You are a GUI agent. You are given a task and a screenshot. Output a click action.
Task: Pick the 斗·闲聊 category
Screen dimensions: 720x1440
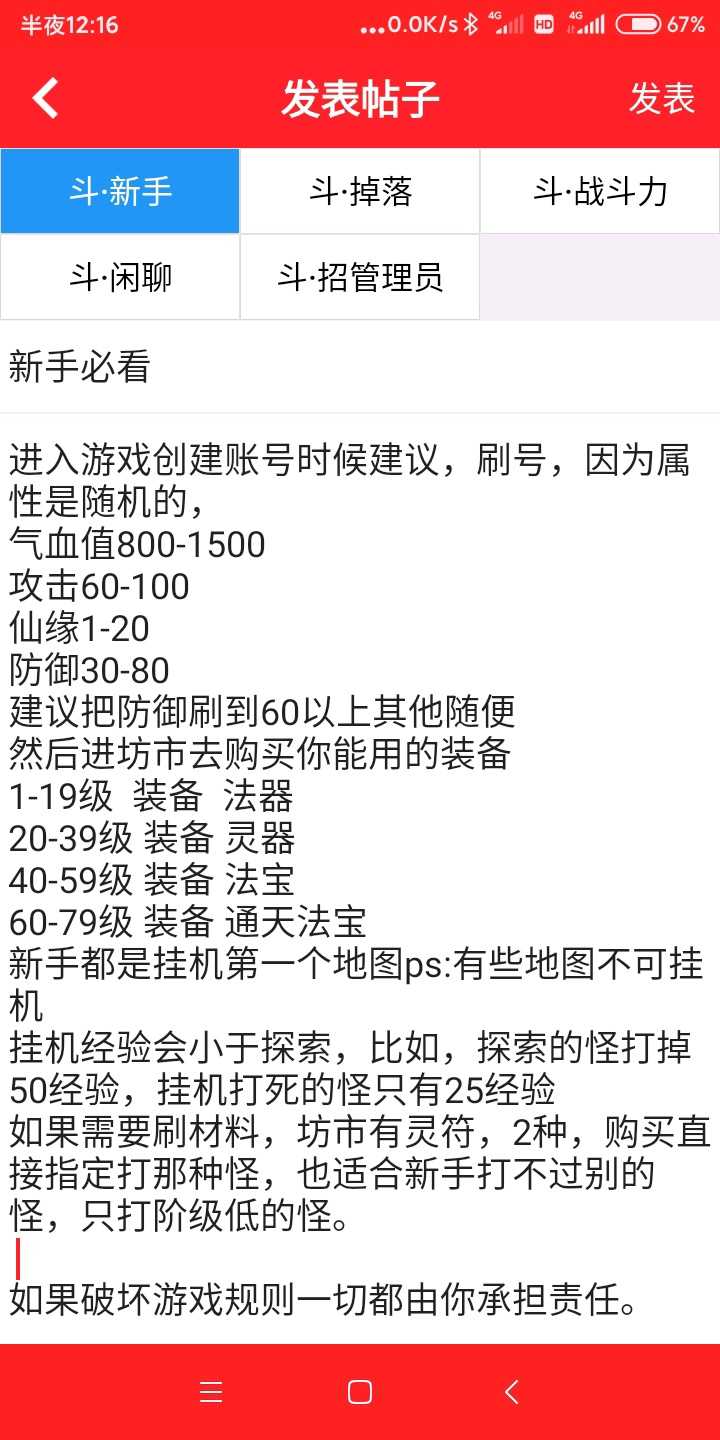click(x=120, y=277)
